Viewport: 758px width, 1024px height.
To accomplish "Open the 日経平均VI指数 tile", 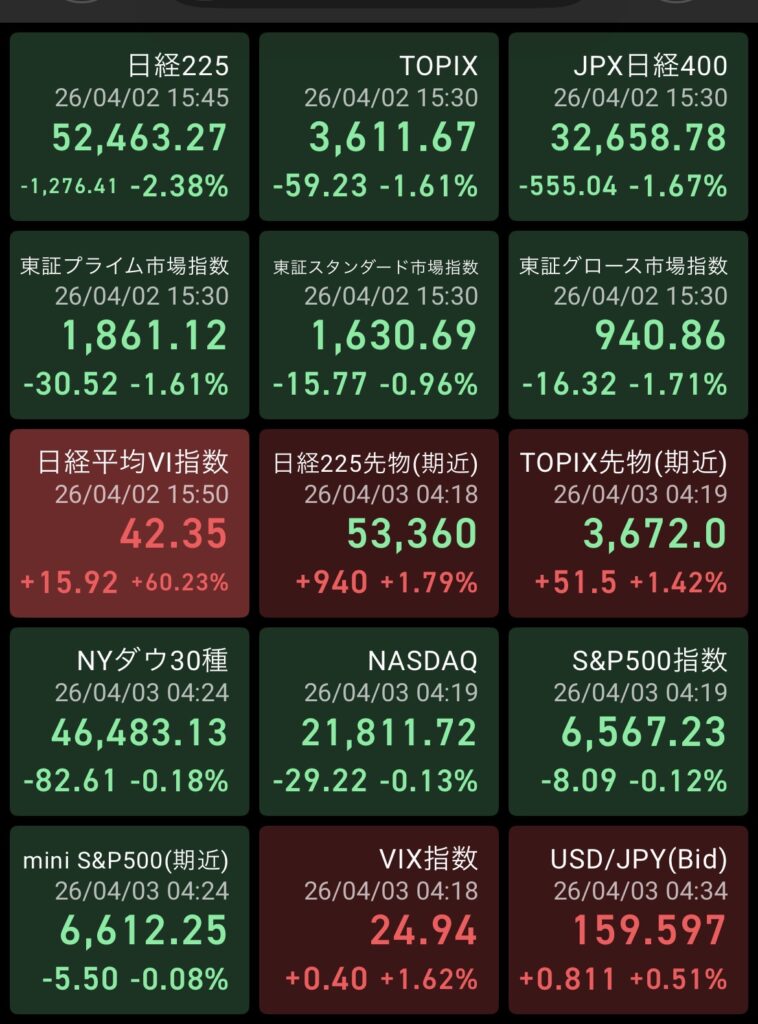I will click(x=129, y=522).
